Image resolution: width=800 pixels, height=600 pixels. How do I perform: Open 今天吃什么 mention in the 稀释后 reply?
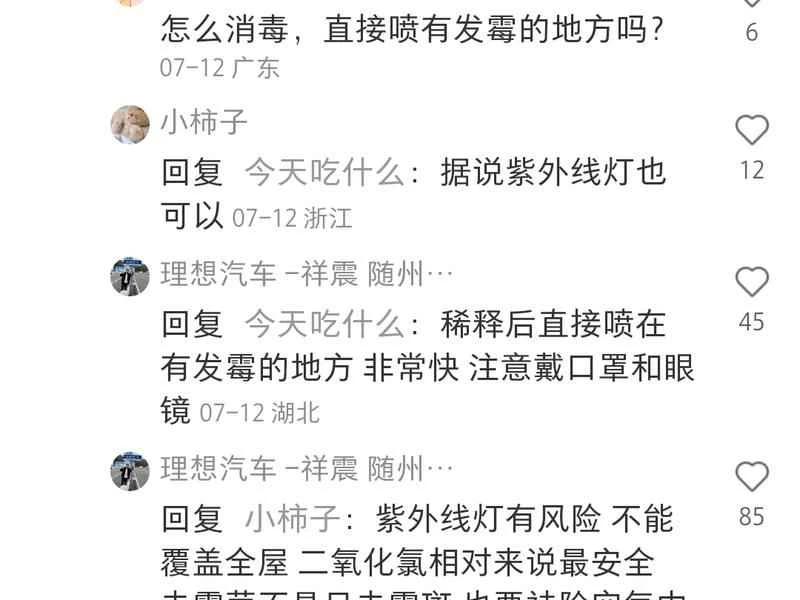[x=324, y=324]
